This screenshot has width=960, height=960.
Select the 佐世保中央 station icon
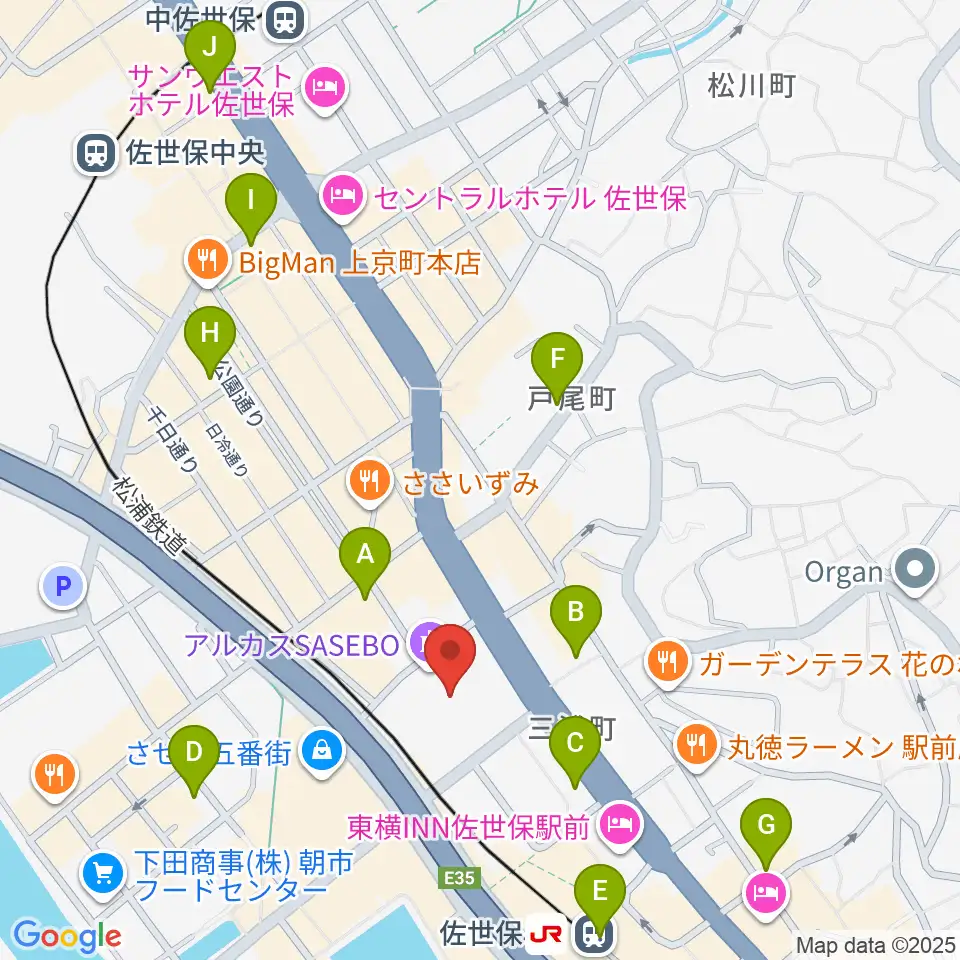pos(97,154)
